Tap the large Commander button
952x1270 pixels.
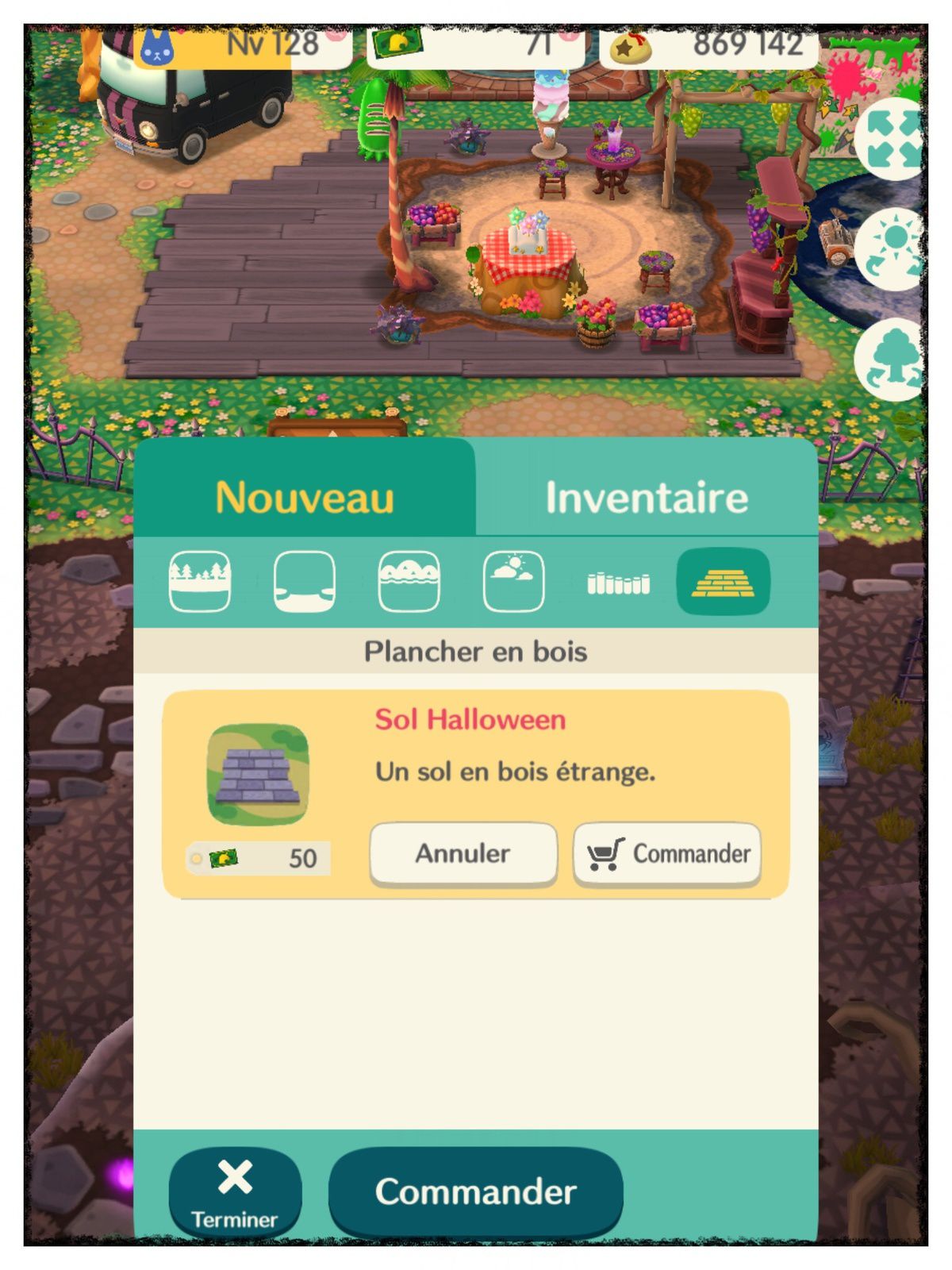475,1192
